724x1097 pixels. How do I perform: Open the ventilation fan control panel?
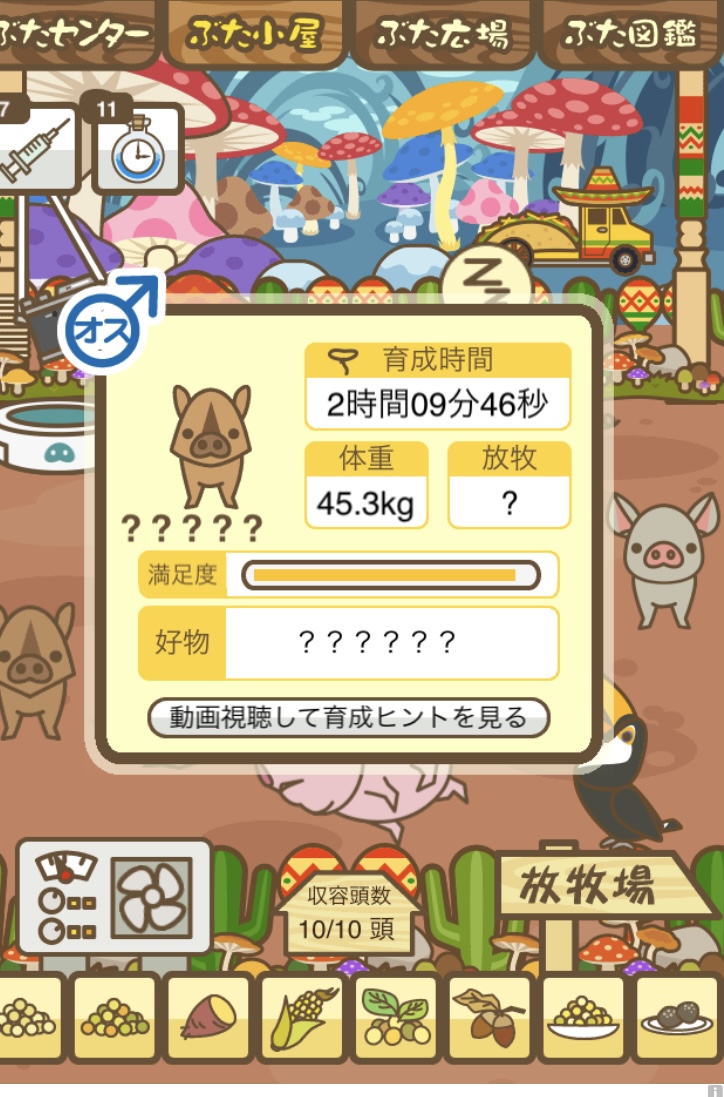pos(114,896)
